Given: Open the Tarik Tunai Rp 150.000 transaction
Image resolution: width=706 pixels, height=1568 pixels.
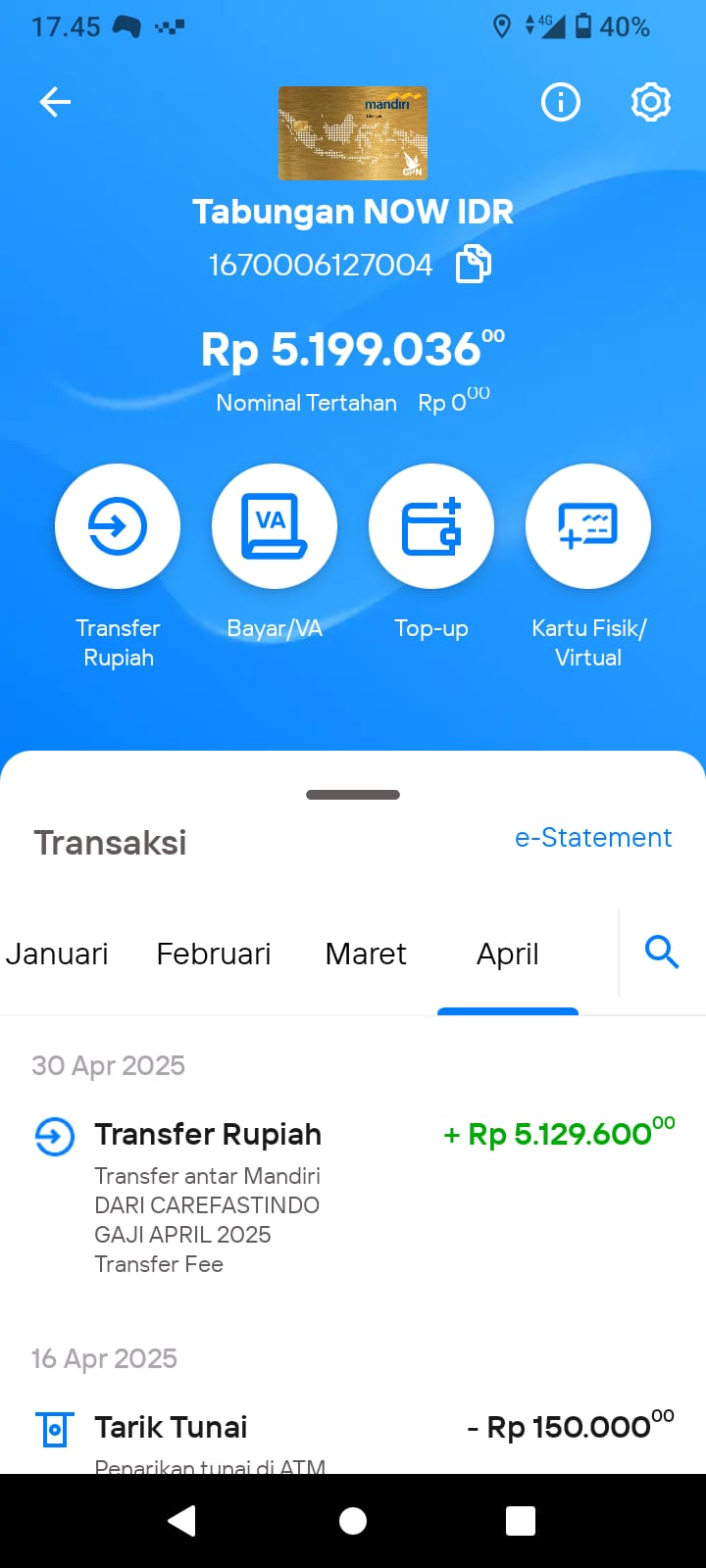Looking at the screenshot, I should [353, 1441].
